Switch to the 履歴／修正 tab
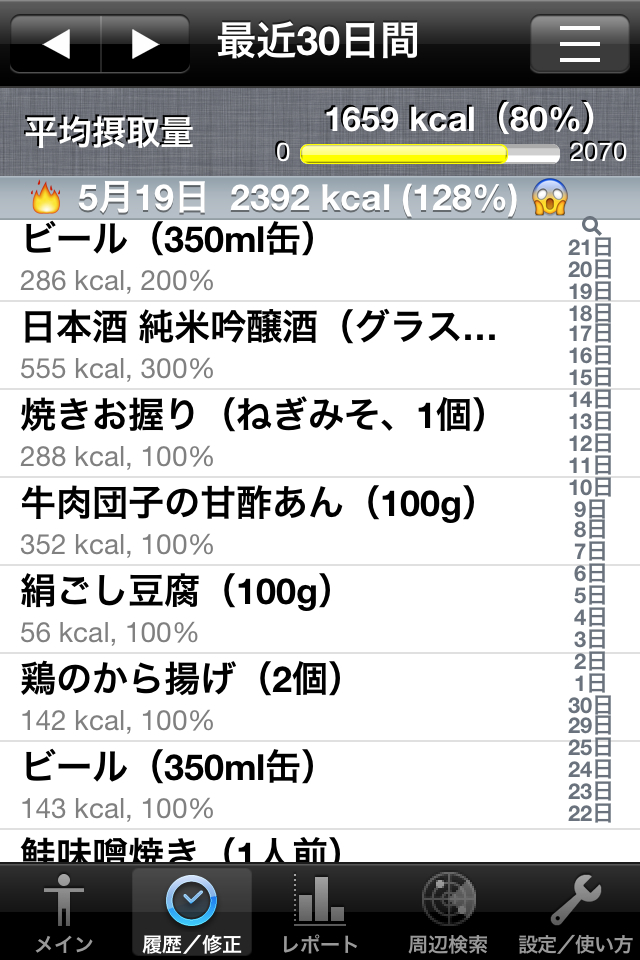Viewport: 640px width, 960px height. [x=191, y=912]
